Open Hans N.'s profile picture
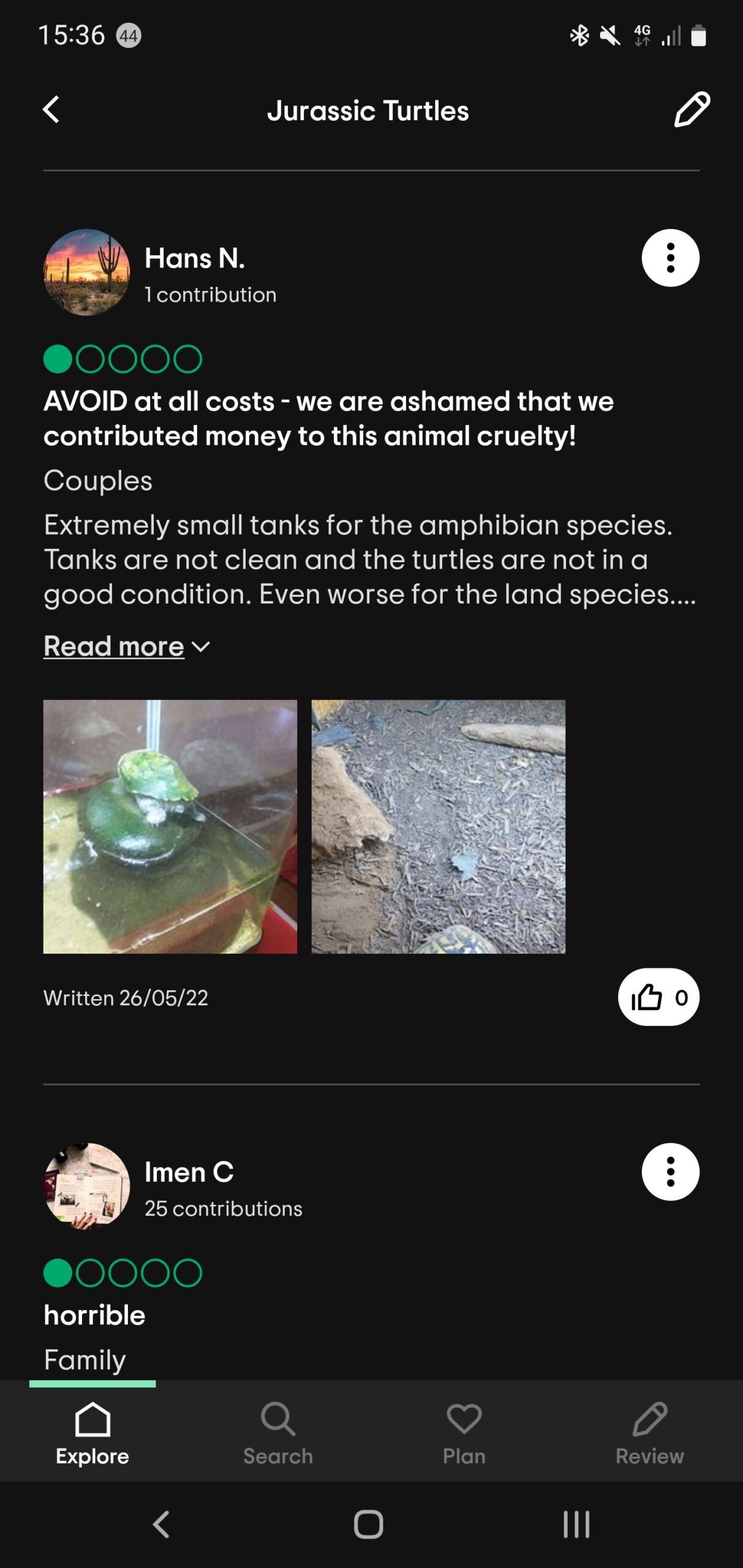Viewport: 743px width, 1568px height. (x=86, y=273)
